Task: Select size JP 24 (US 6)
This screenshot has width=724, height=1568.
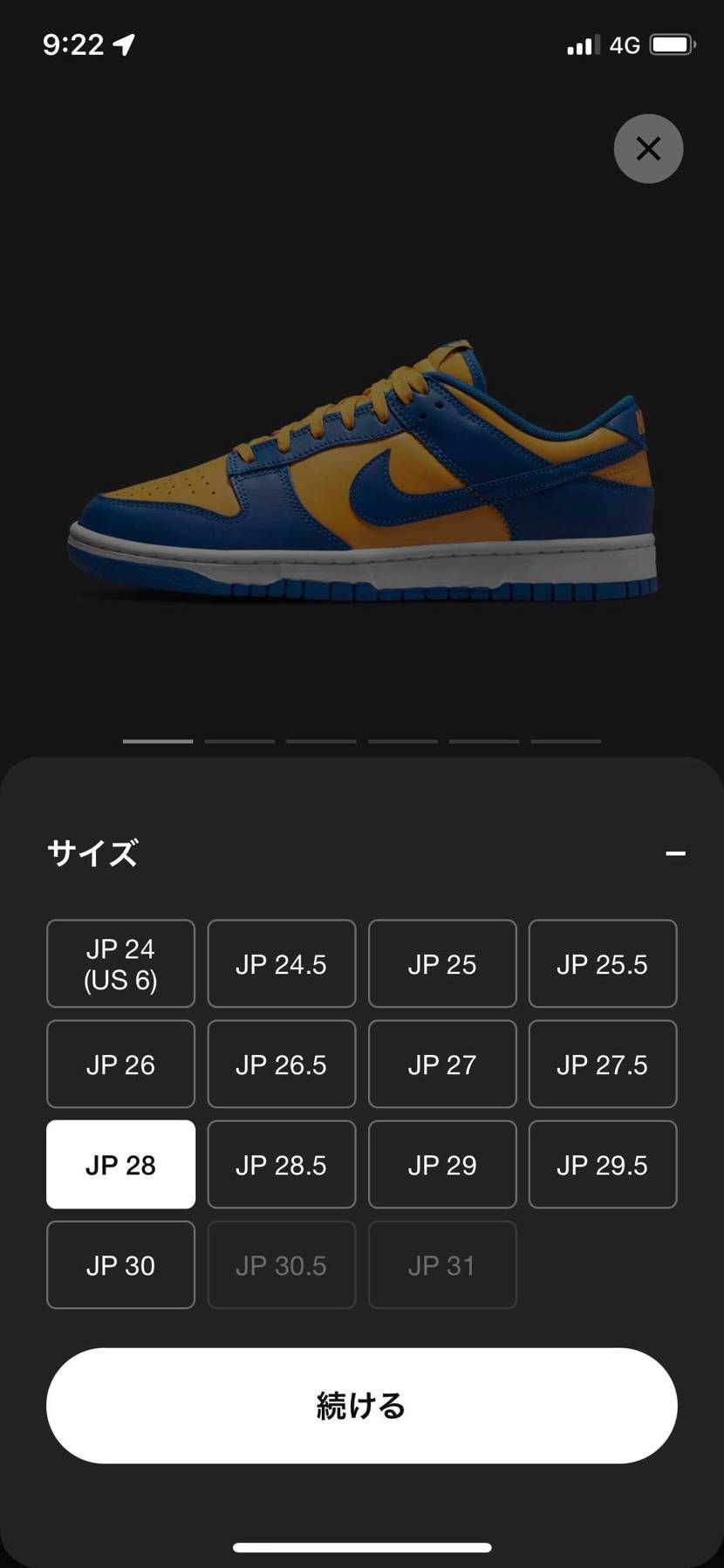Action: click(x=120, y=963)
